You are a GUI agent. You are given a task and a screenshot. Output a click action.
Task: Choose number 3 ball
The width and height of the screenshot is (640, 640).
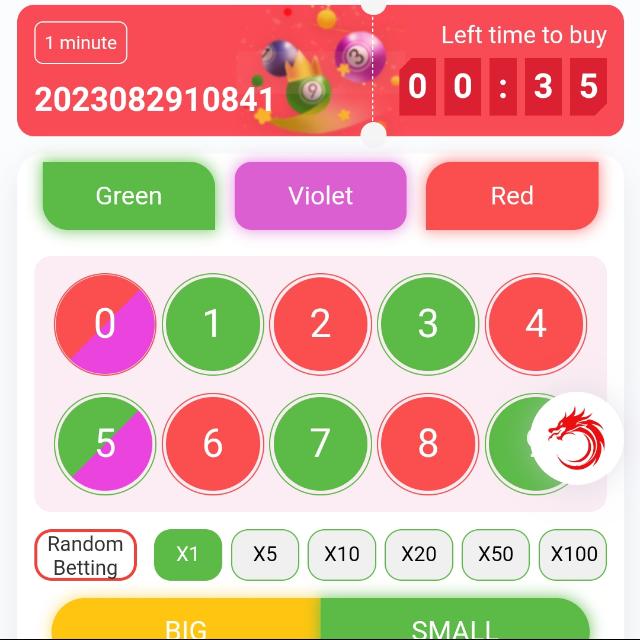click(428, 324)
